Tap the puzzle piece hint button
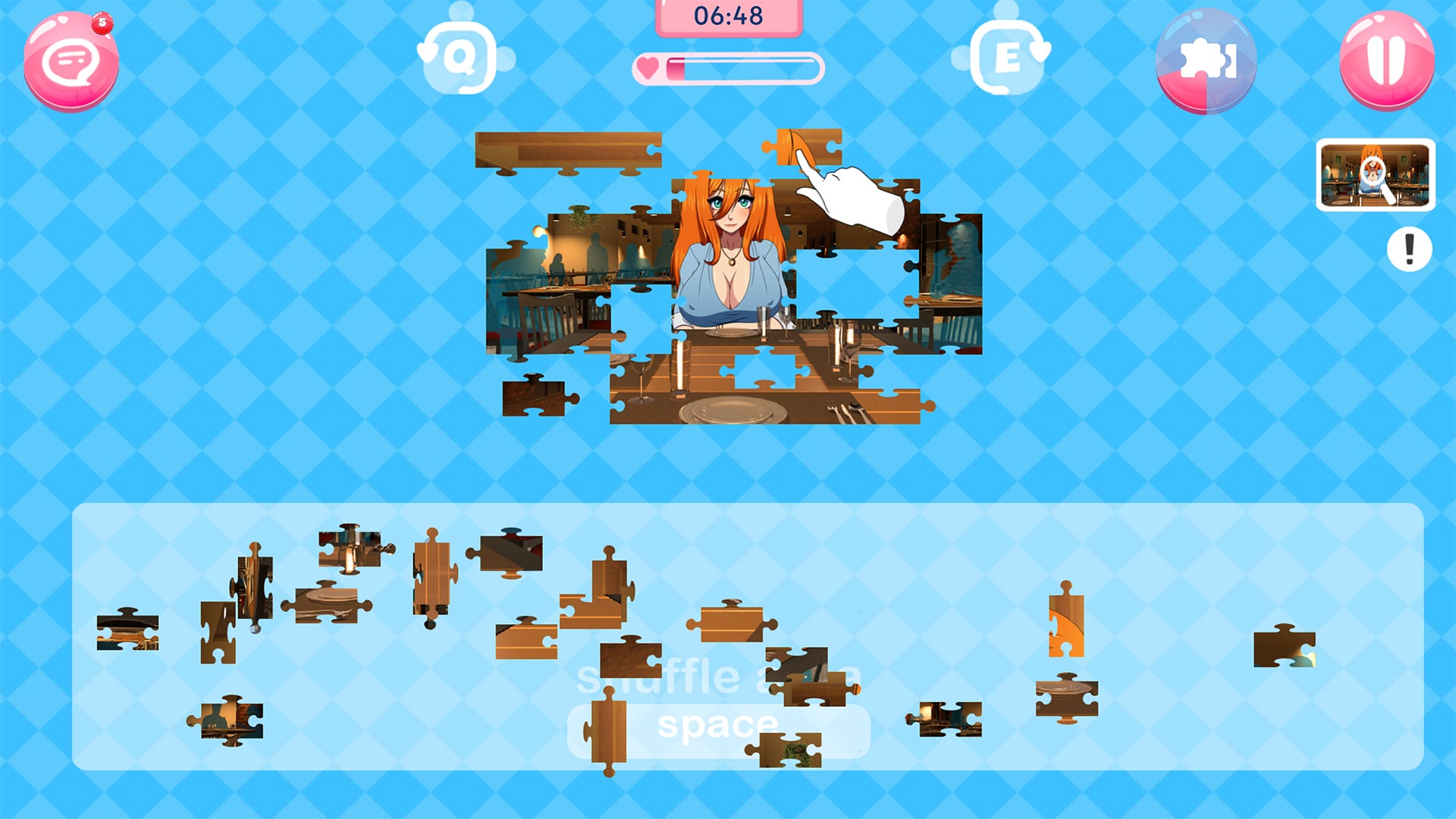 pyautogui.click(x=1206, y=62)
